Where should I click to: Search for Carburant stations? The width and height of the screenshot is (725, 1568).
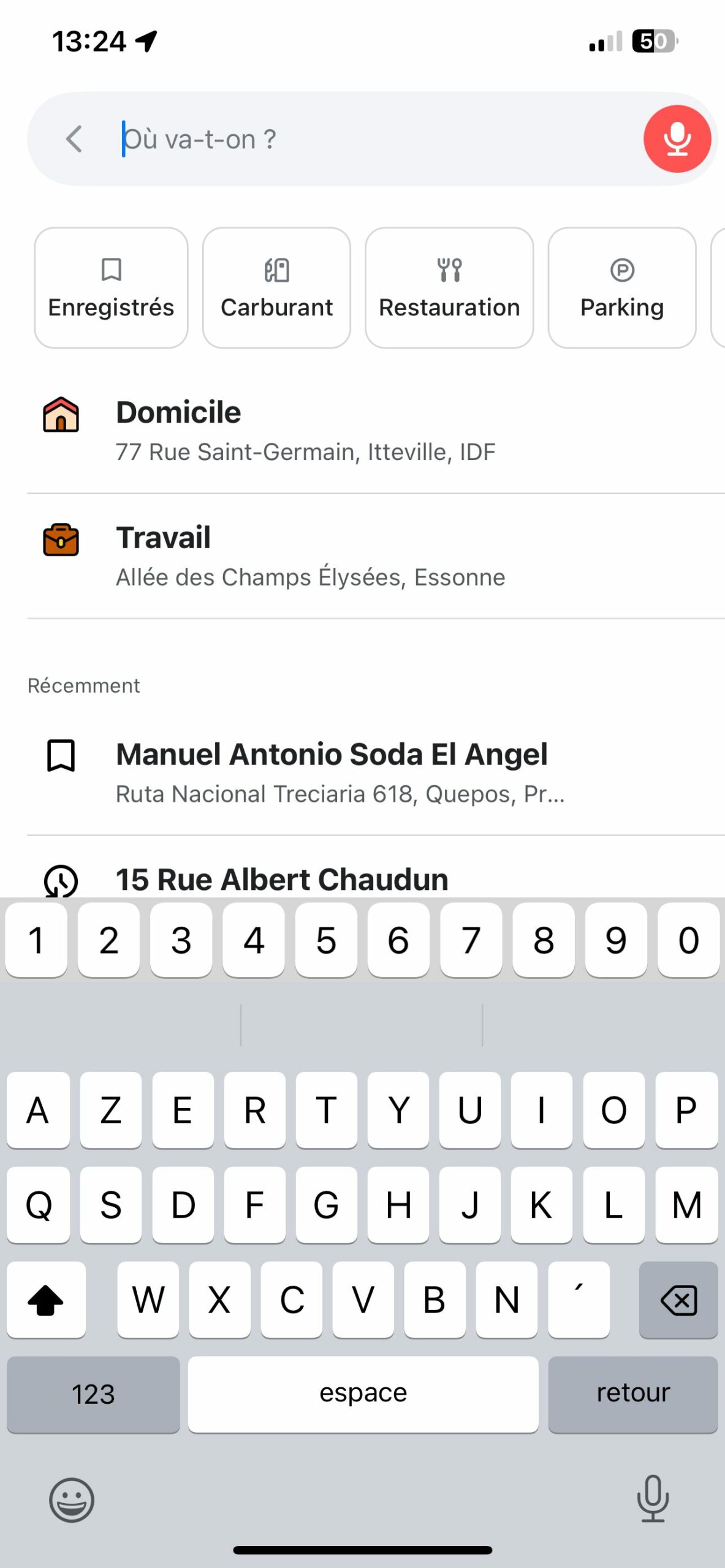point(276,288)
